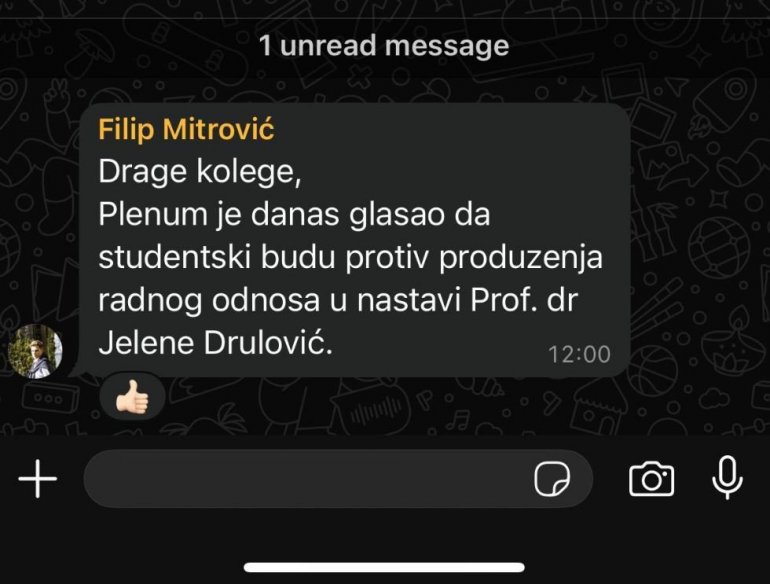
Task: Open the camera
Action: [651, 479]
